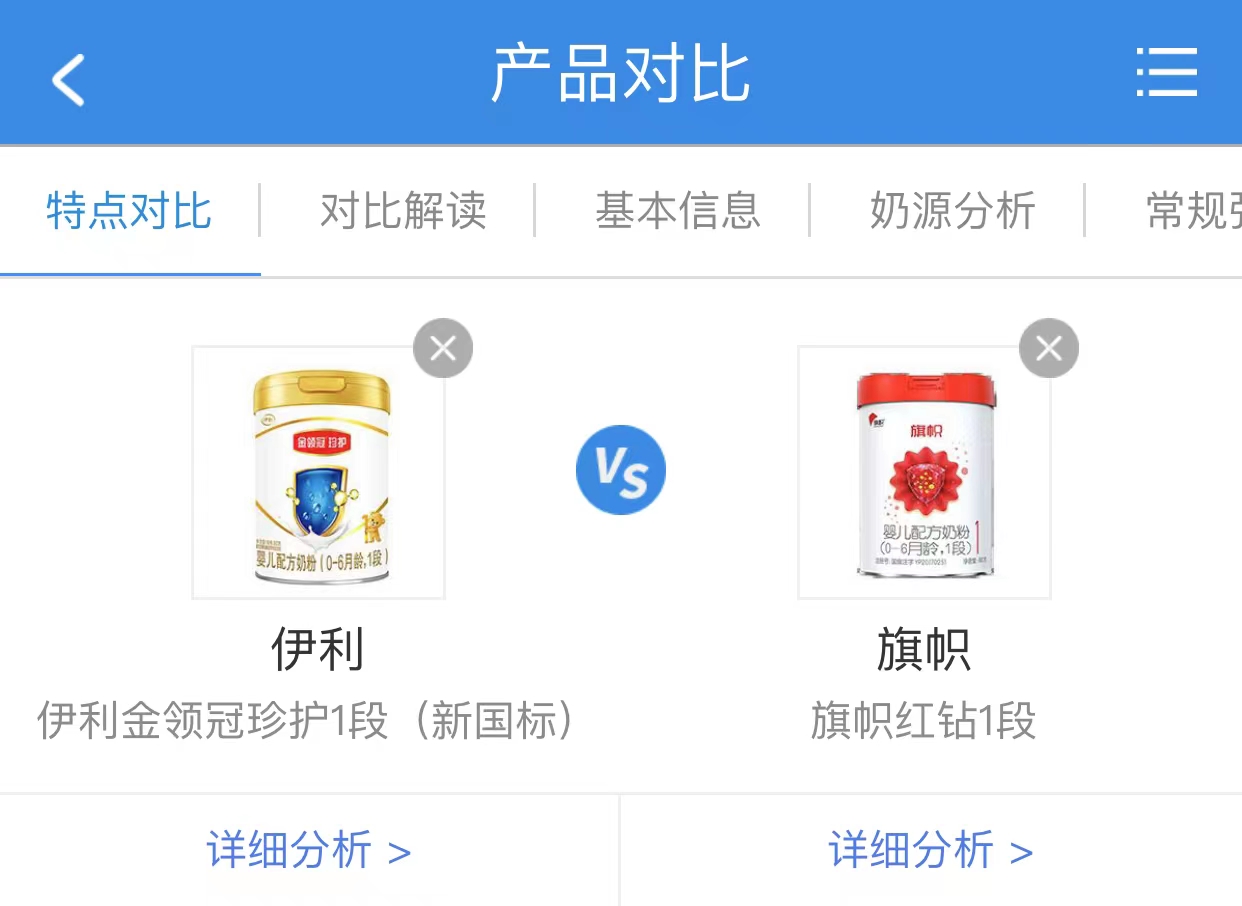This screenshot has width=1242, height=906.
Task: Switch to the 对比解读 tab
Action: 403,212
